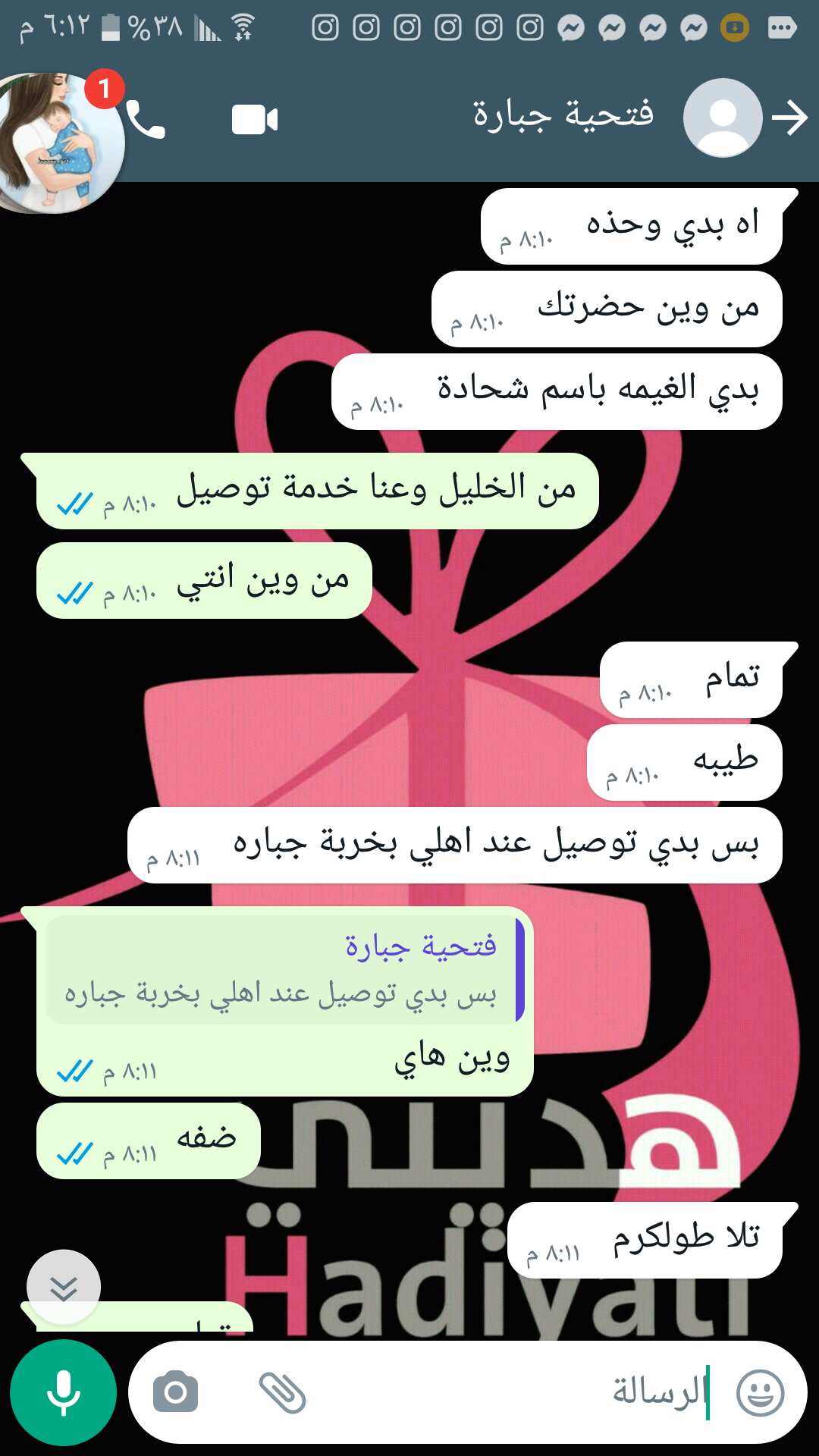This screenshot has width=819, height=1456.
Task: Go back using the arrow icon
Action: (789, 118)
